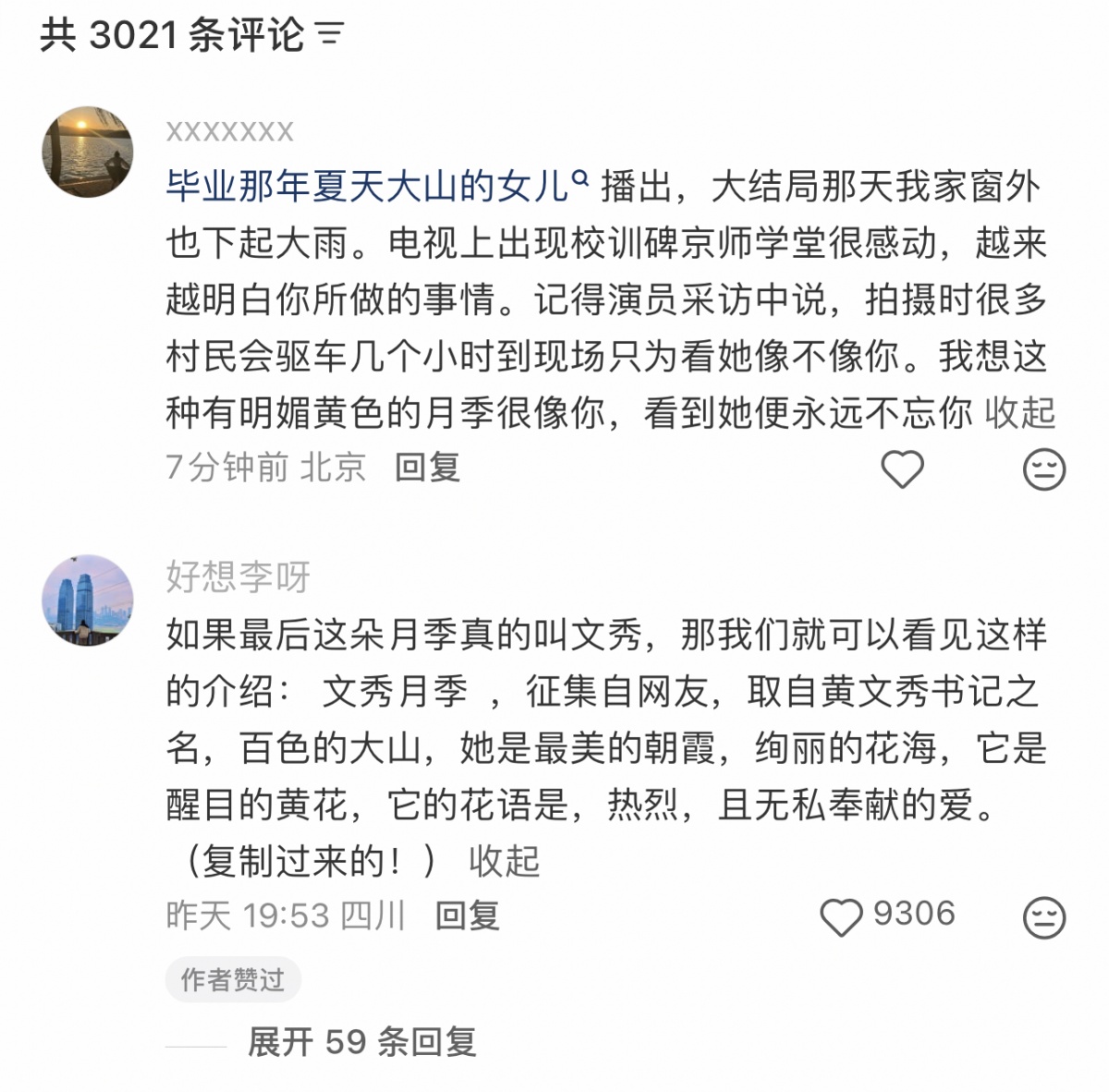Collapse 好想李呀's comment with 收起

[504, 861]
